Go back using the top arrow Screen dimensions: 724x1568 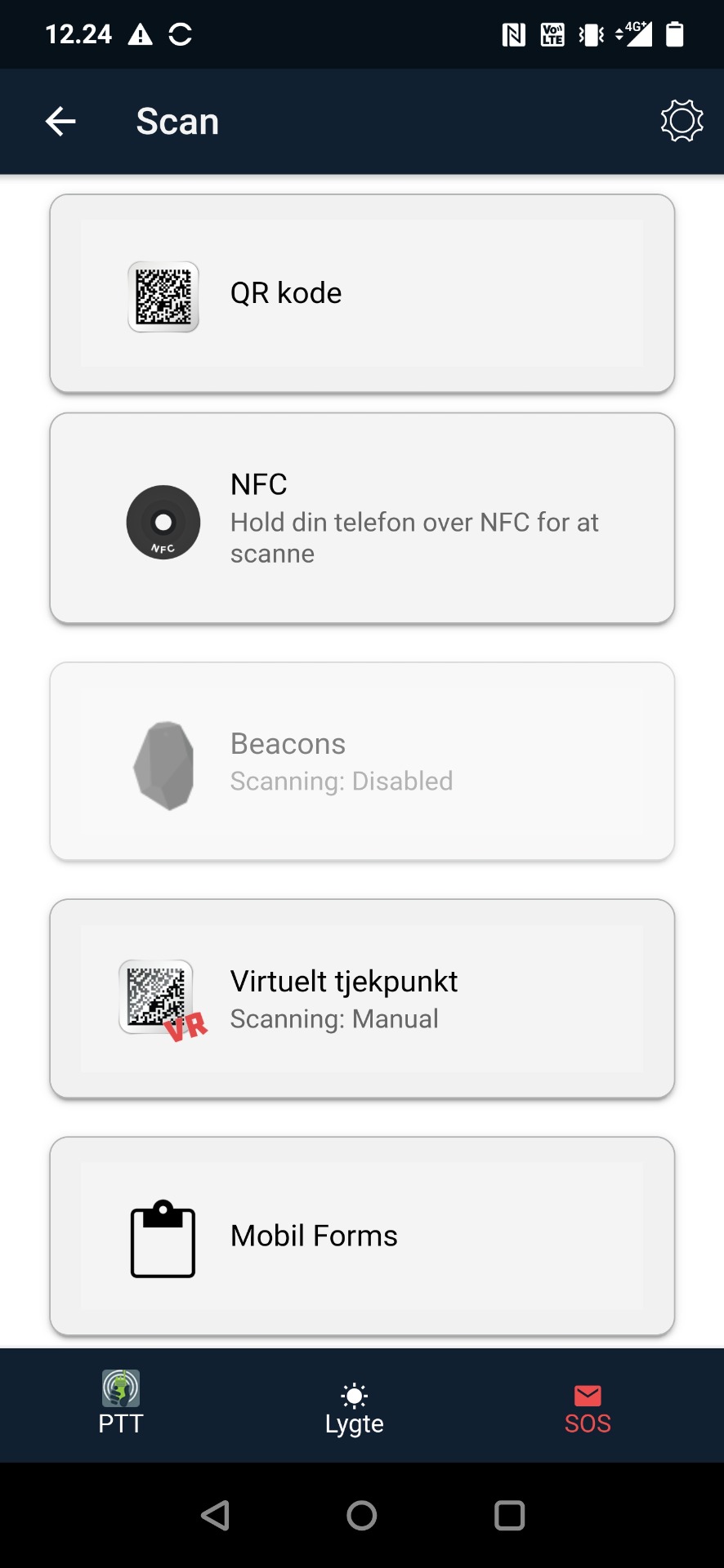coord(60,122)
